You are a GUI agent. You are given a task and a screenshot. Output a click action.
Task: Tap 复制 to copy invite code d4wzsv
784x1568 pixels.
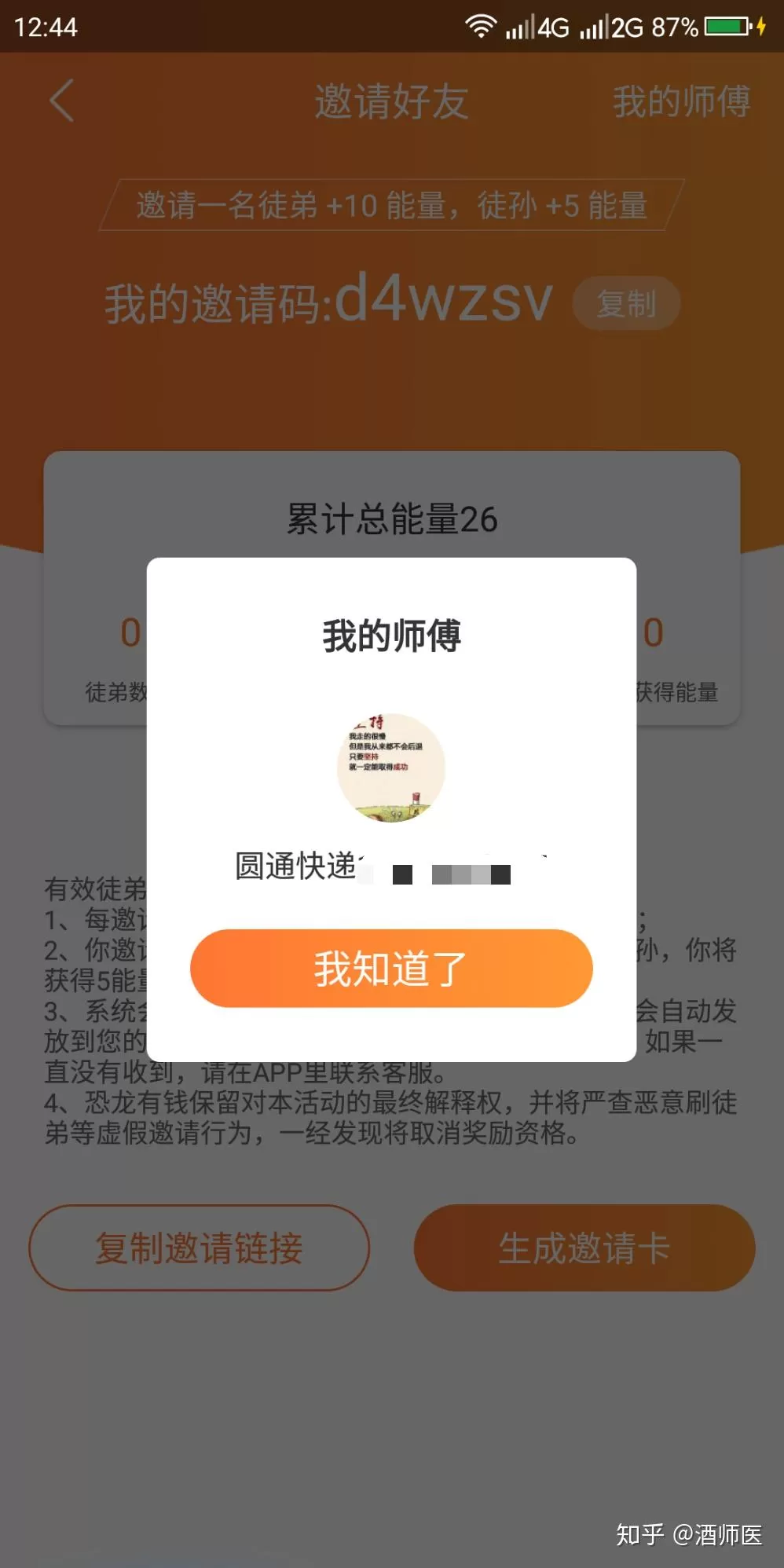626,303
